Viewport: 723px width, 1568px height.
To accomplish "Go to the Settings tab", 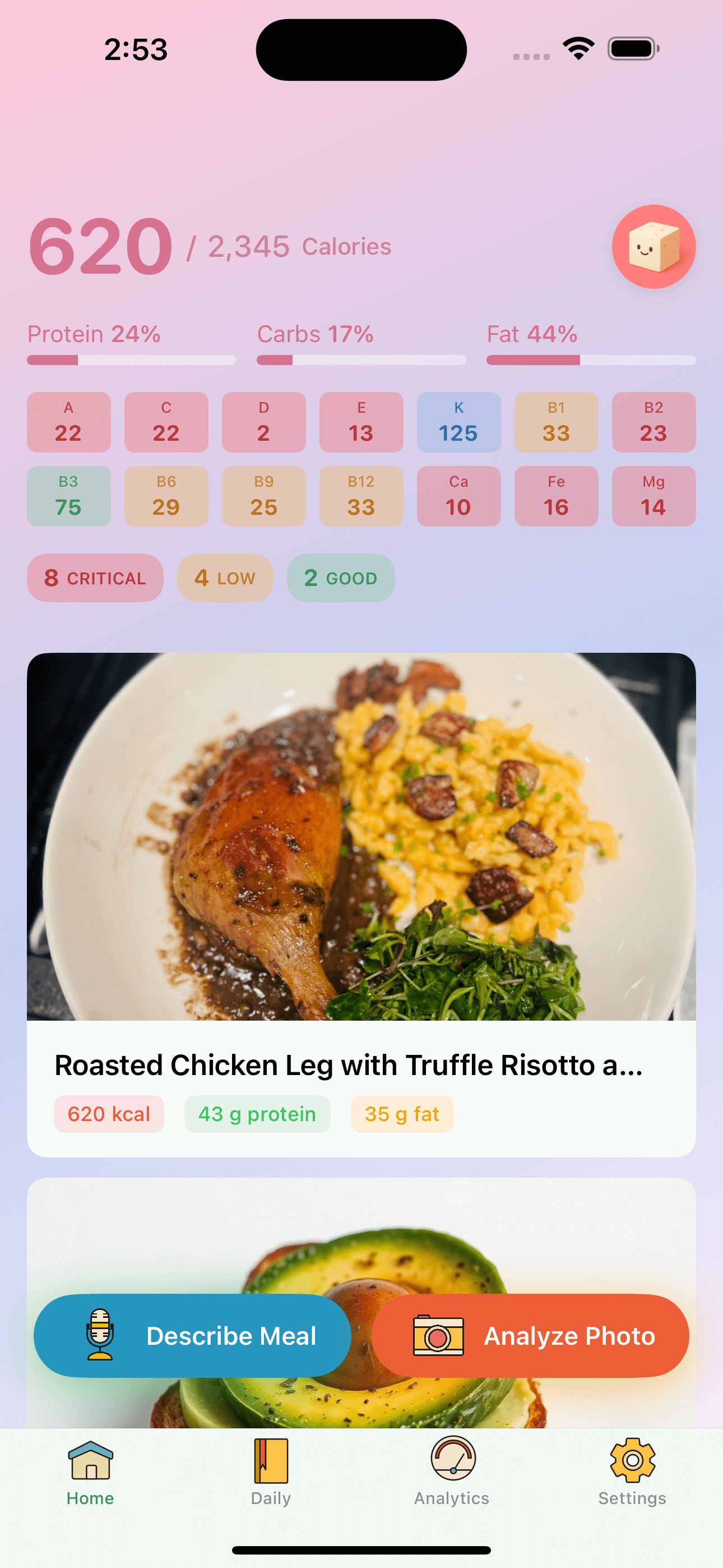I will (632, 1470).
